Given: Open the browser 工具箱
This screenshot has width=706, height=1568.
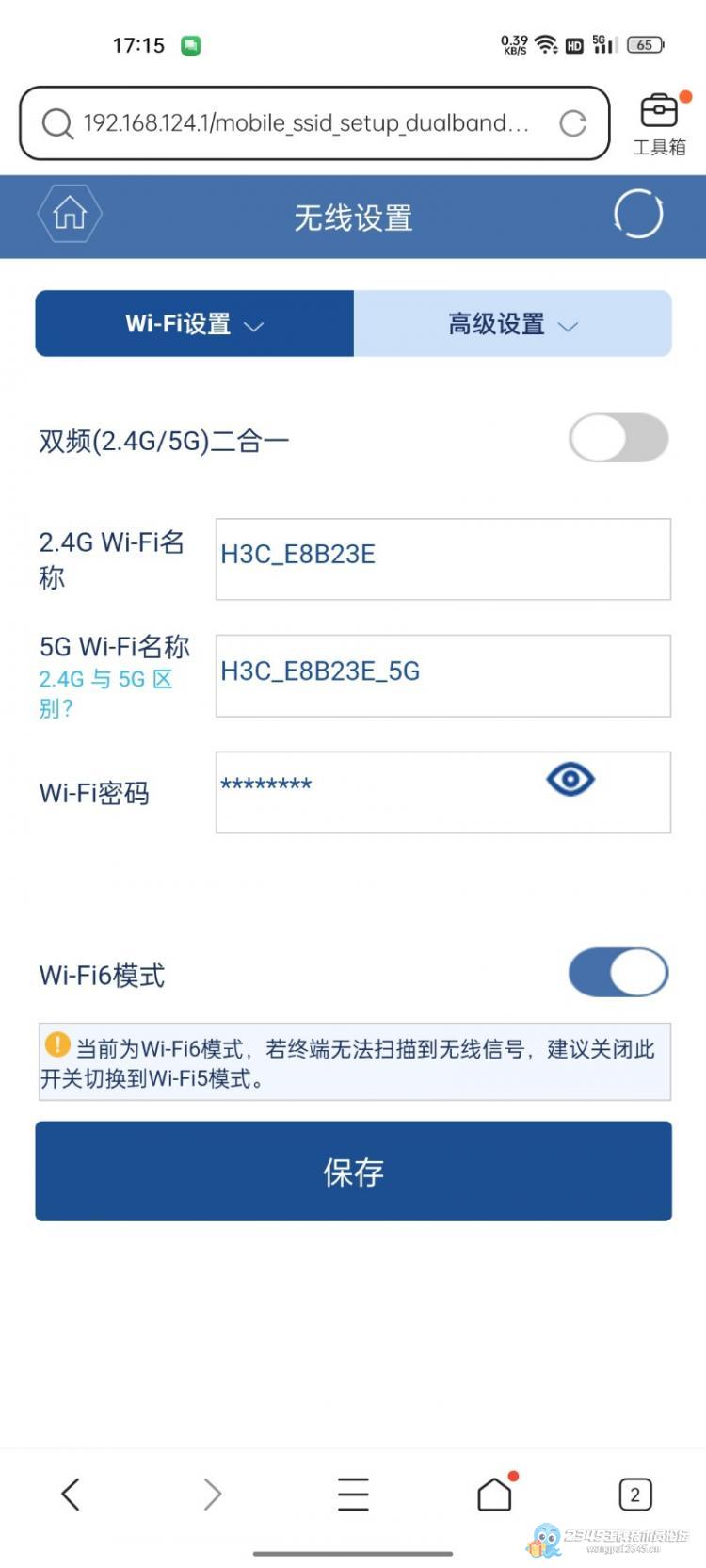Looking at the screenshot, I should click(659, 123).
